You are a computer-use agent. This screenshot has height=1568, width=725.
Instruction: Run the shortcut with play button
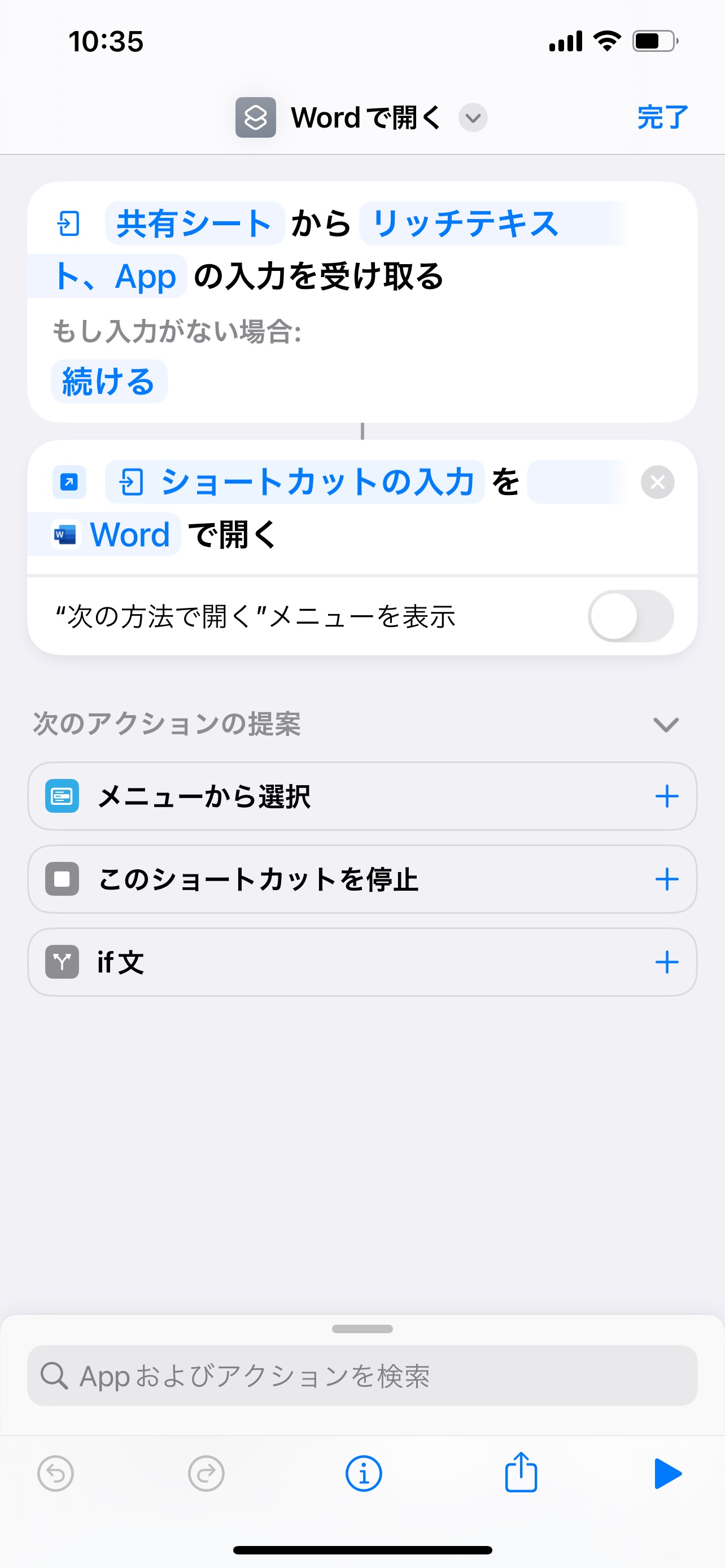667,1474
